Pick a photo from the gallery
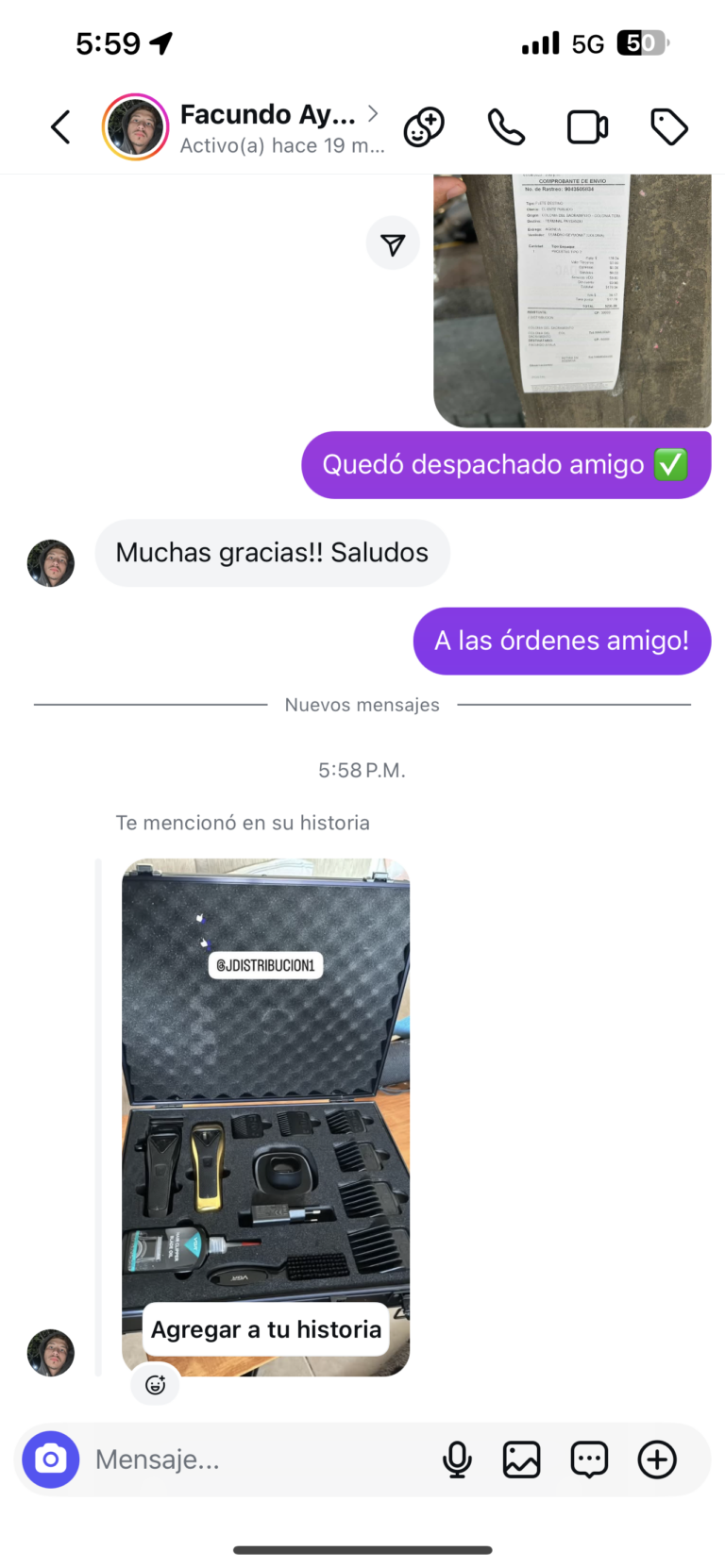This screenshot has height=1568, width=725. (x=521, y=1460)
